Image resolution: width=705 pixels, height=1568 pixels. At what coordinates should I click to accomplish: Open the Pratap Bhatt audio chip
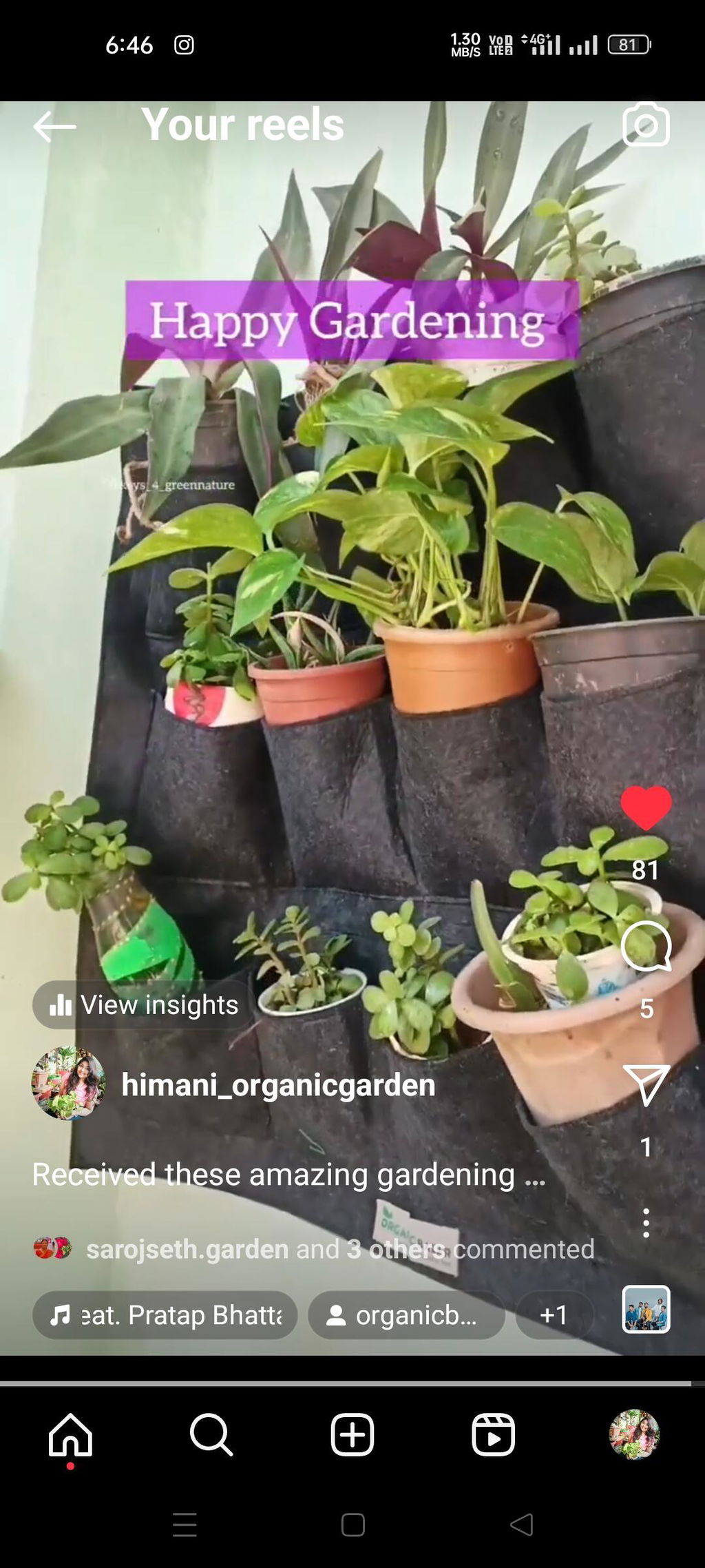165,1315
